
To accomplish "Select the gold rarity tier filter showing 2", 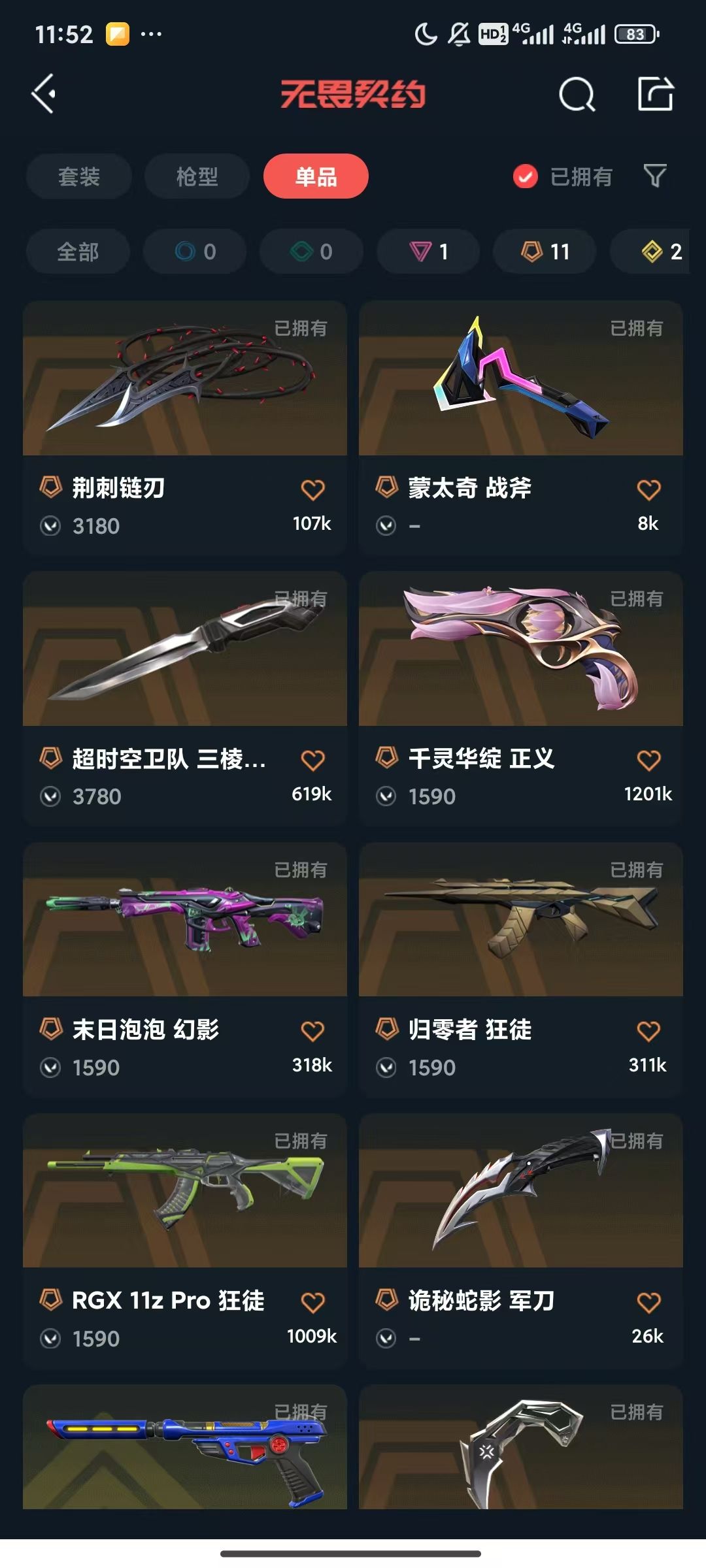I will tap(659, 252).
